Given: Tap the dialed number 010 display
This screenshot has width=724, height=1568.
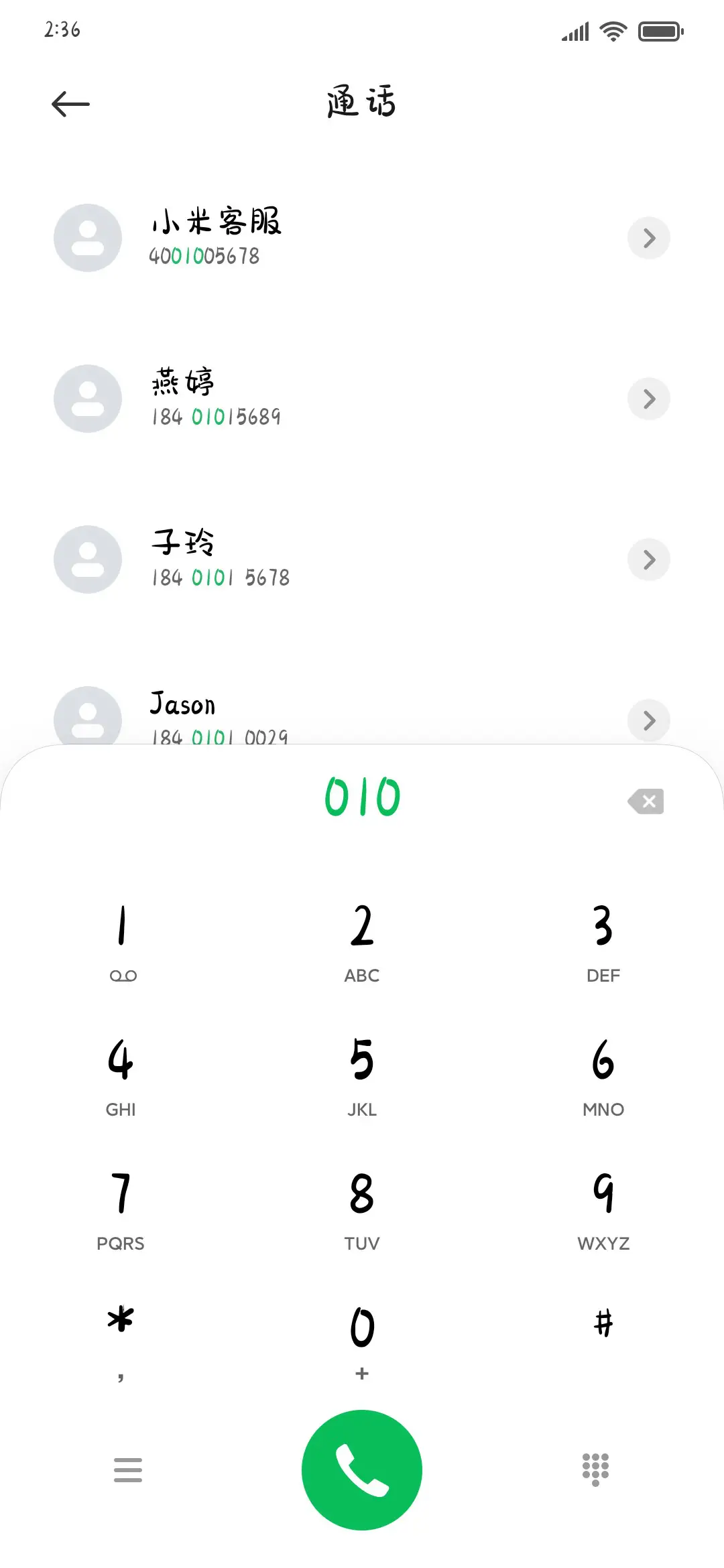Looking at the screenshot, I should click(361, 799).
